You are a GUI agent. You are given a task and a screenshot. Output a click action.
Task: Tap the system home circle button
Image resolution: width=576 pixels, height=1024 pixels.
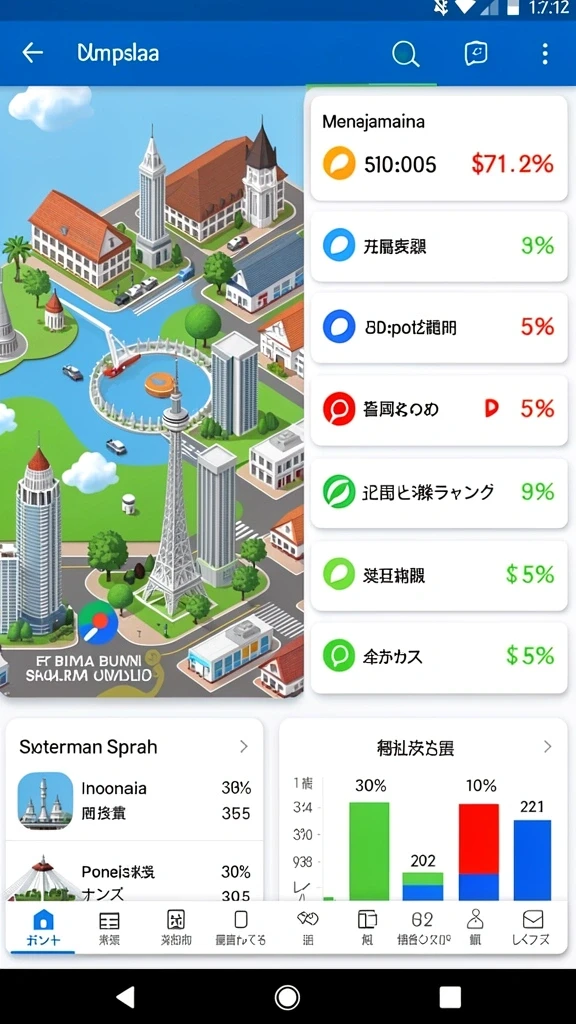click(287, 997)
